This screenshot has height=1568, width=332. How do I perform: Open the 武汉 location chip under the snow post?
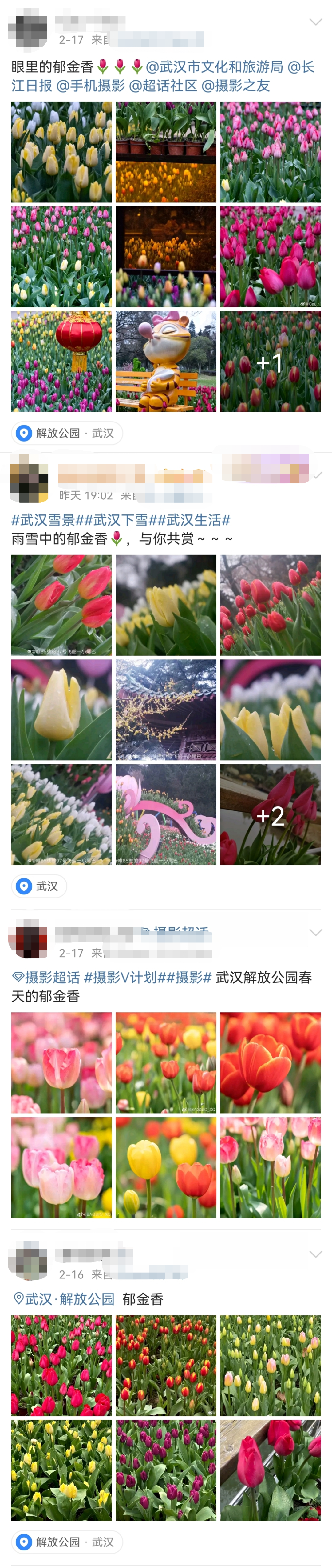[x=40, y=886]
